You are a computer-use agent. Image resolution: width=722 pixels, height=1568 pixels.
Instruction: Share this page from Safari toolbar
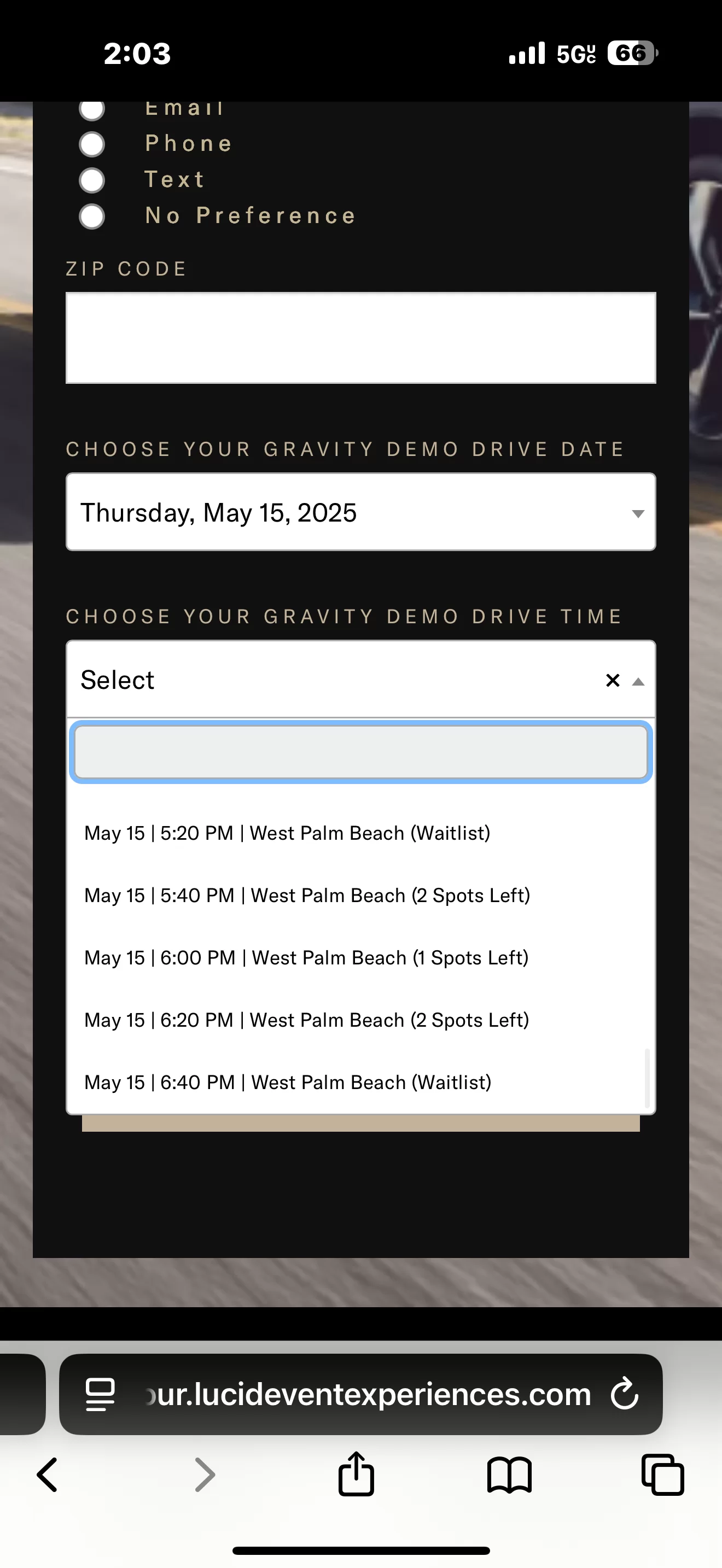[x=356, y=1473]
